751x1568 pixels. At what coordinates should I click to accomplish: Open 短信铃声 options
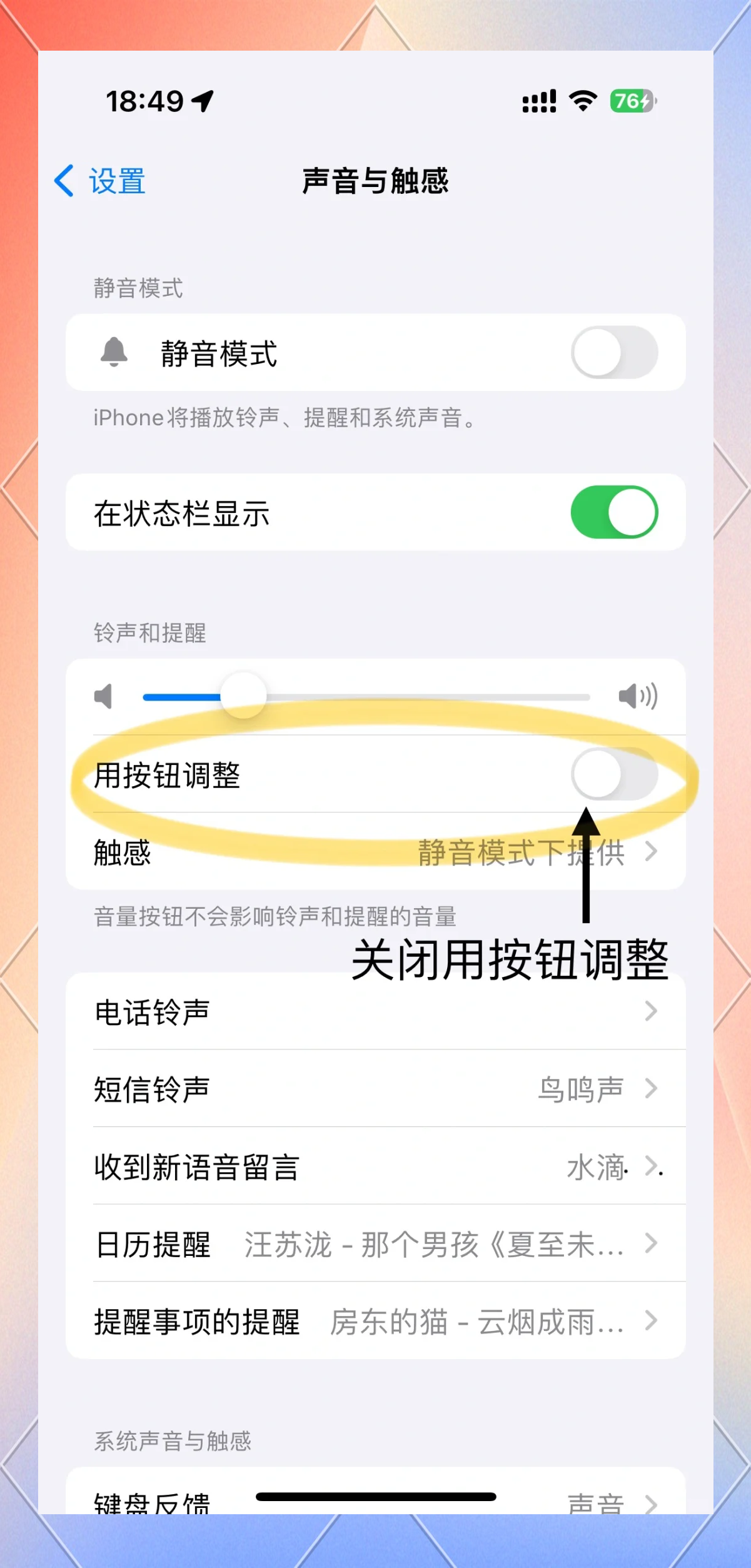tap(375, 1089)
